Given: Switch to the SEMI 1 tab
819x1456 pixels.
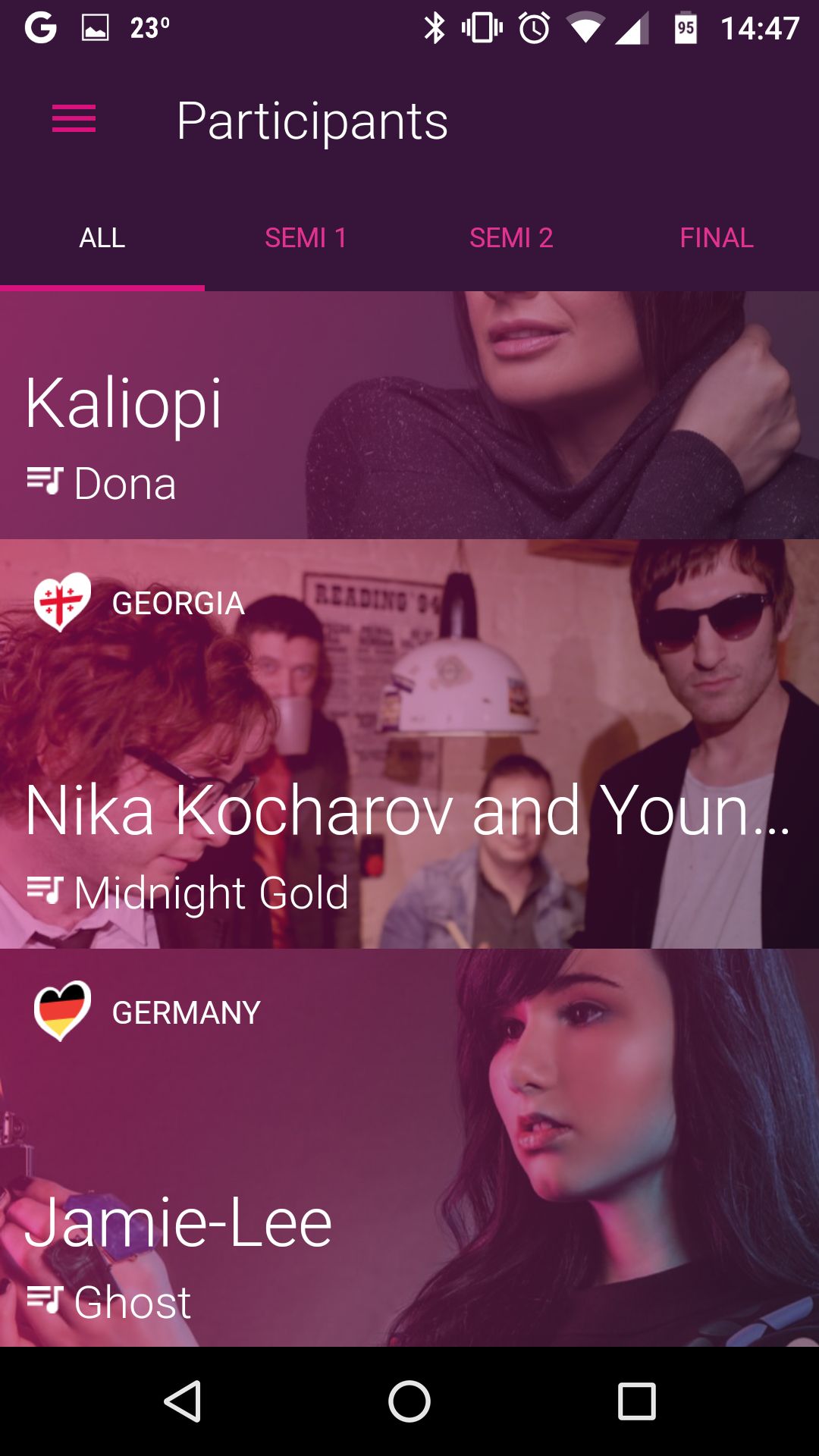Looking at the screenshot, I should [306, 238].
